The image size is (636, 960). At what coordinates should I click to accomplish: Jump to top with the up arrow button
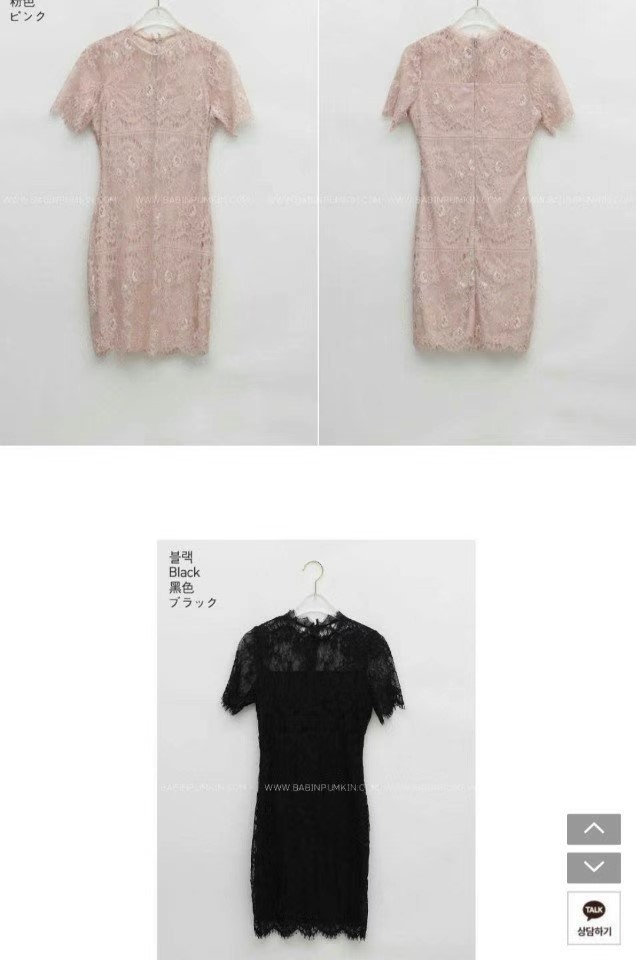[593, 829]
